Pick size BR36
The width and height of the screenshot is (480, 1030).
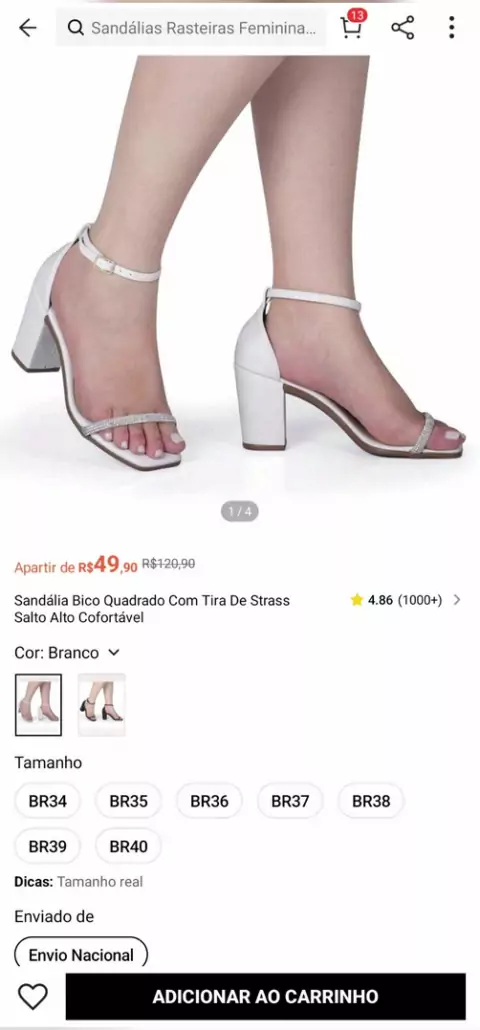tap(209, 801)
